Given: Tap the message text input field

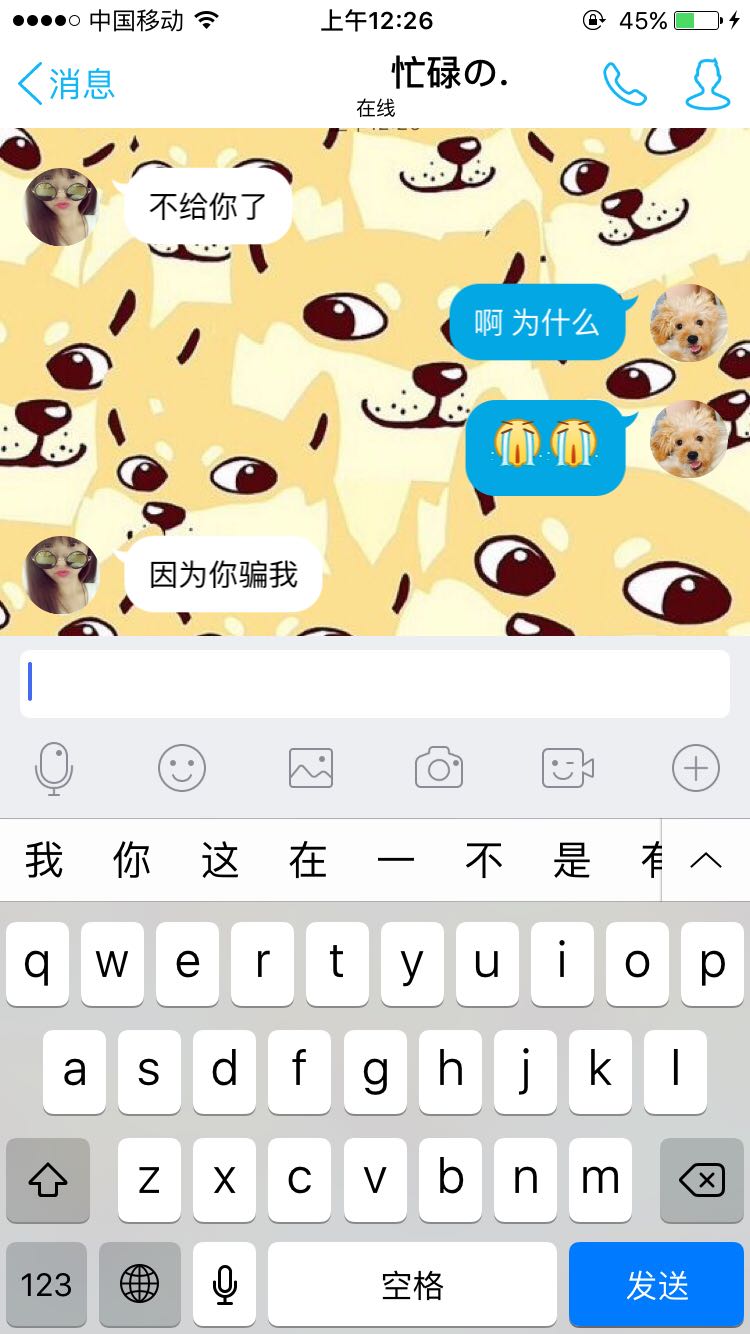Looking at the screenshot, I should pos(375,684).
